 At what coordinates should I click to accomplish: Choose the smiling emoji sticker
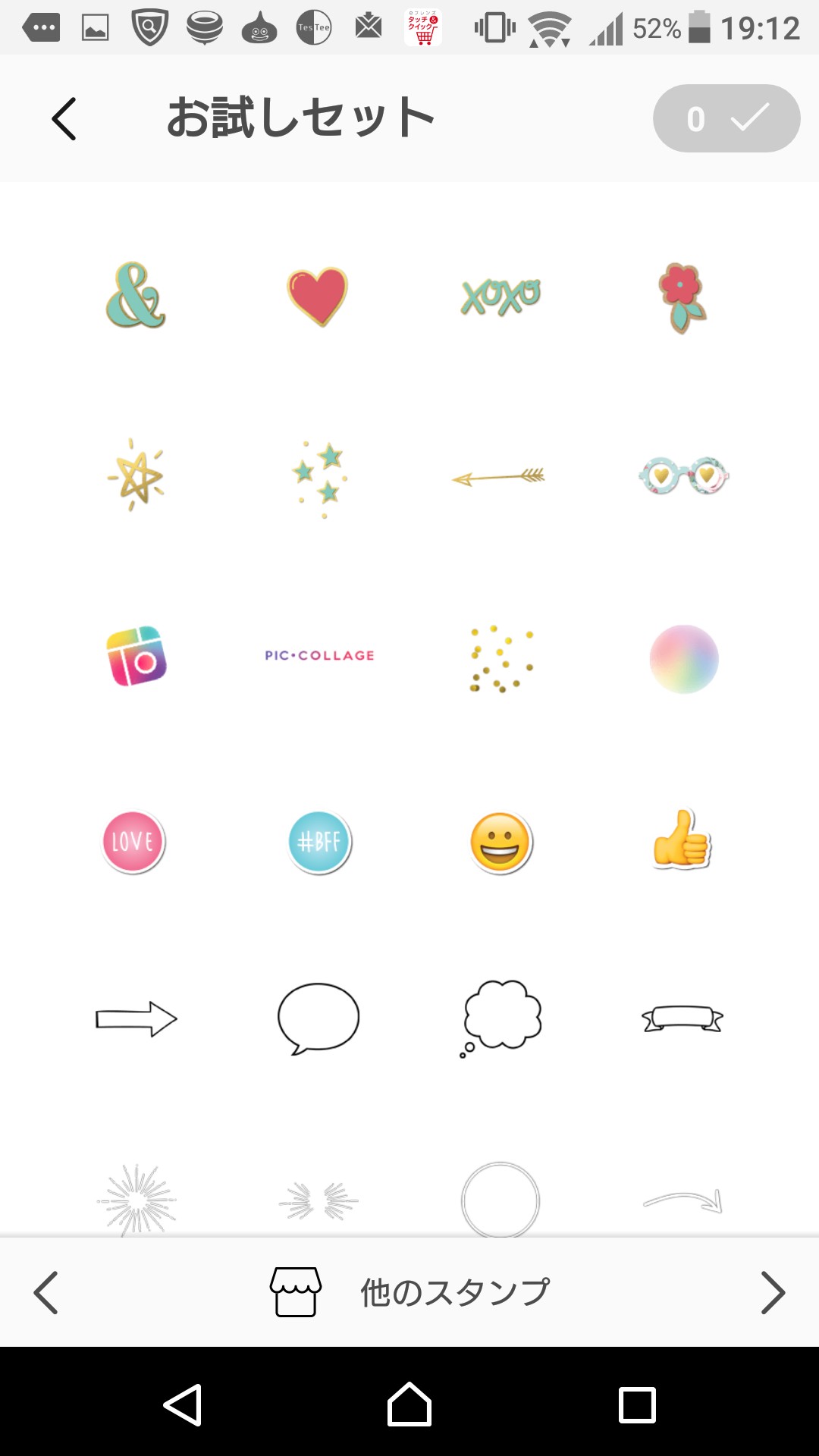pos(500,843)
